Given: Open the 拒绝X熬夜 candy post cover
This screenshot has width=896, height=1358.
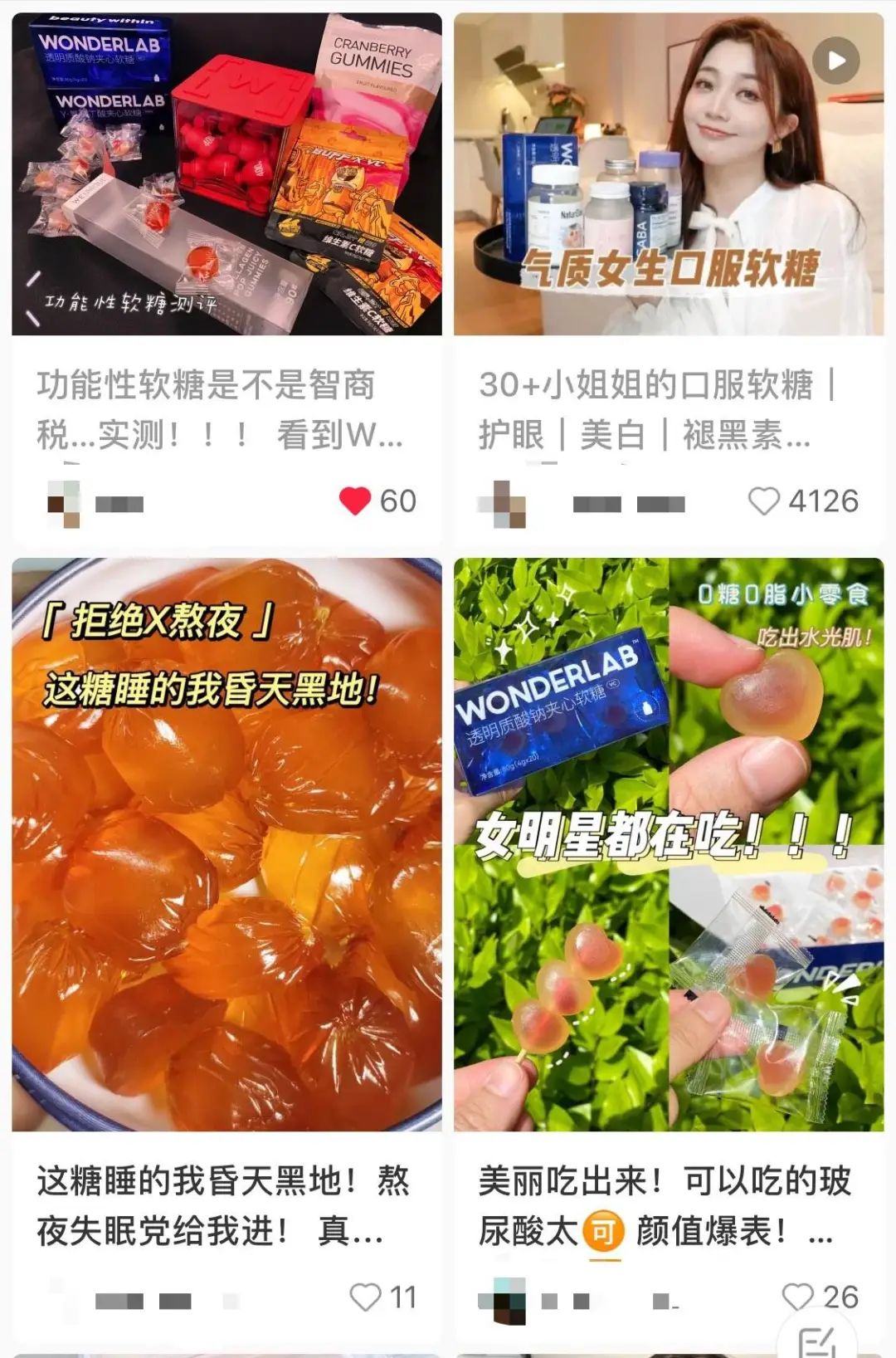Looking at the screenshot, I should 226,844.
